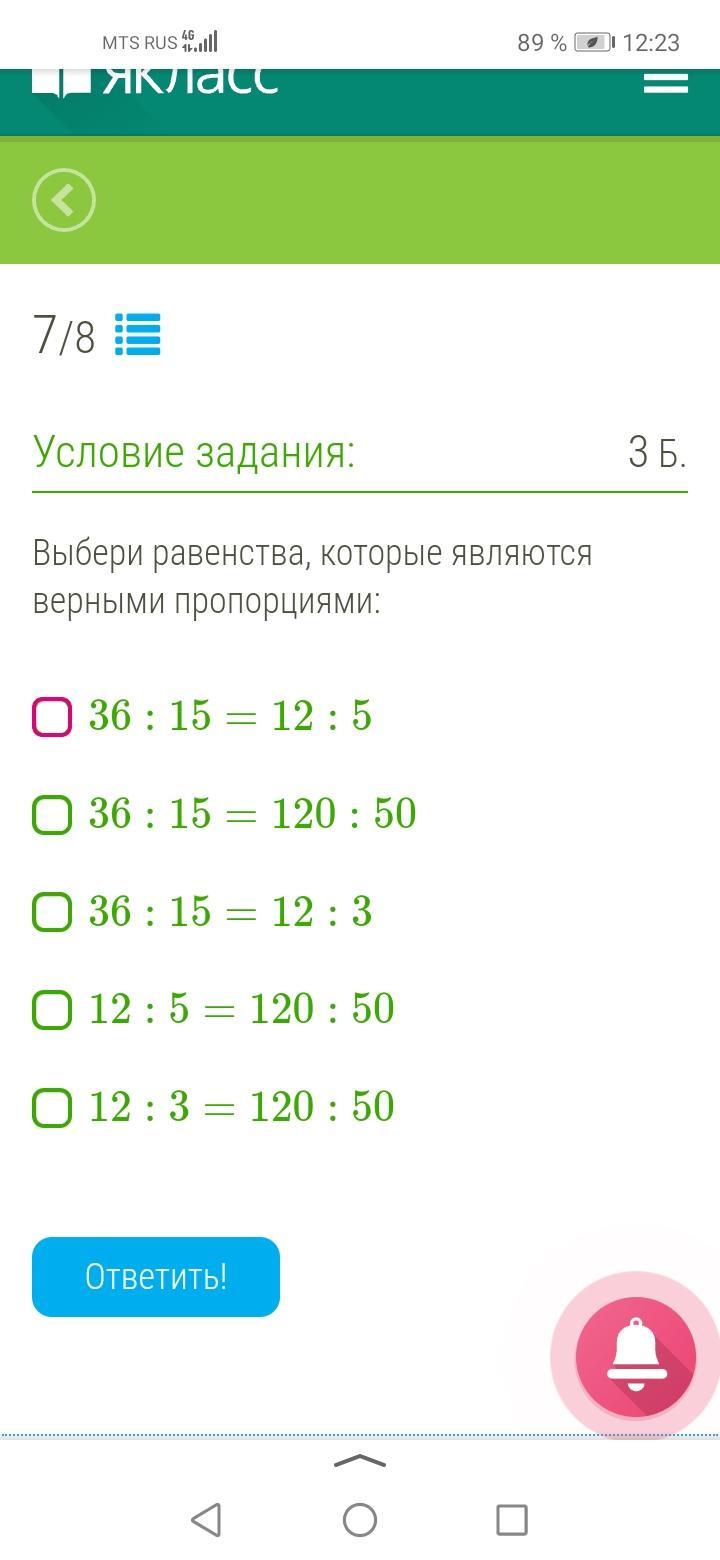Image resolution: width=720 pixels, height=1560 pixels.
Task: Tap the system back button
Action: (x=206, y=1520)
